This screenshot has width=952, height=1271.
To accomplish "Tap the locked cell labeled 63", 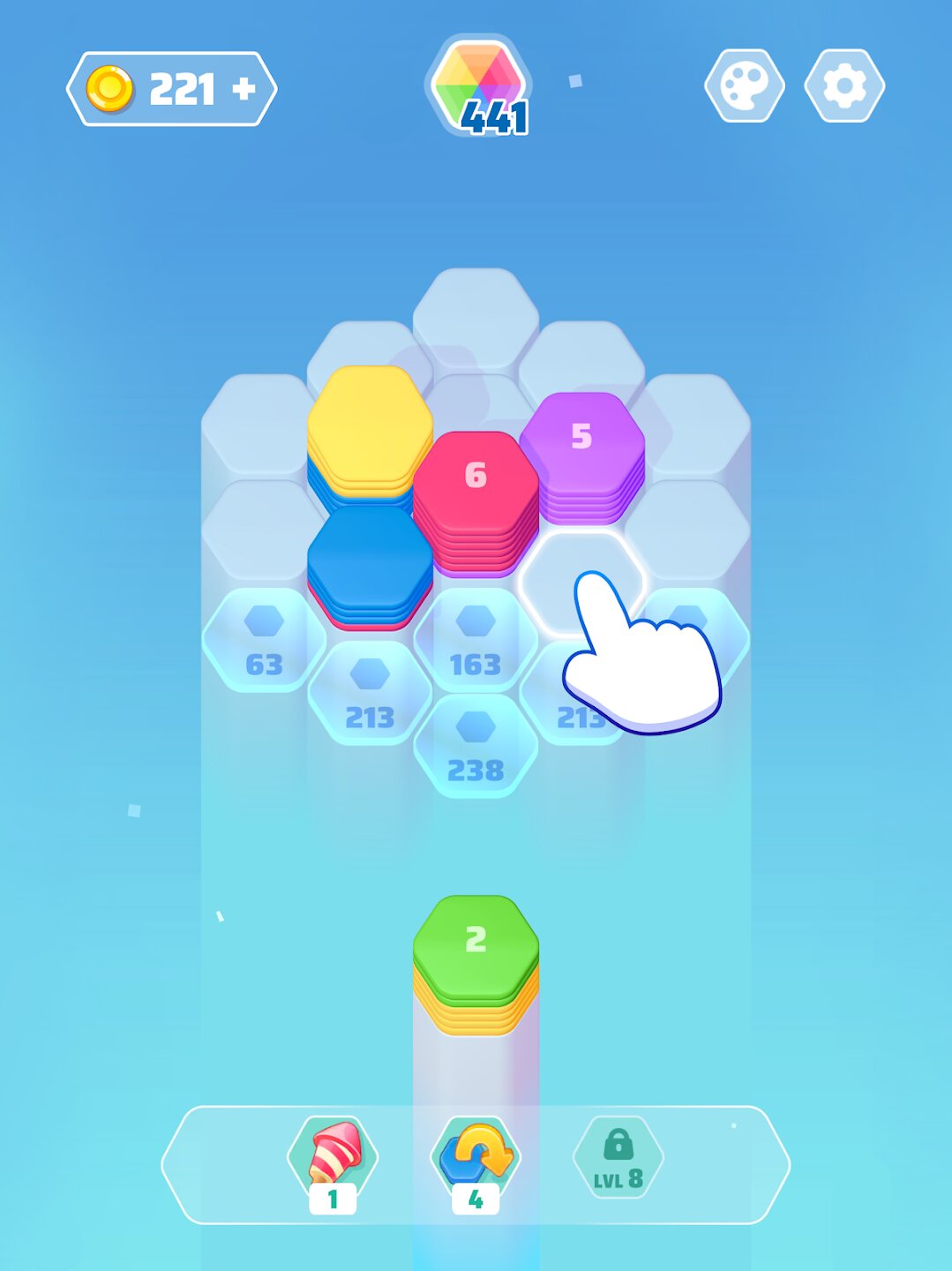I will [x=263, y=641].
